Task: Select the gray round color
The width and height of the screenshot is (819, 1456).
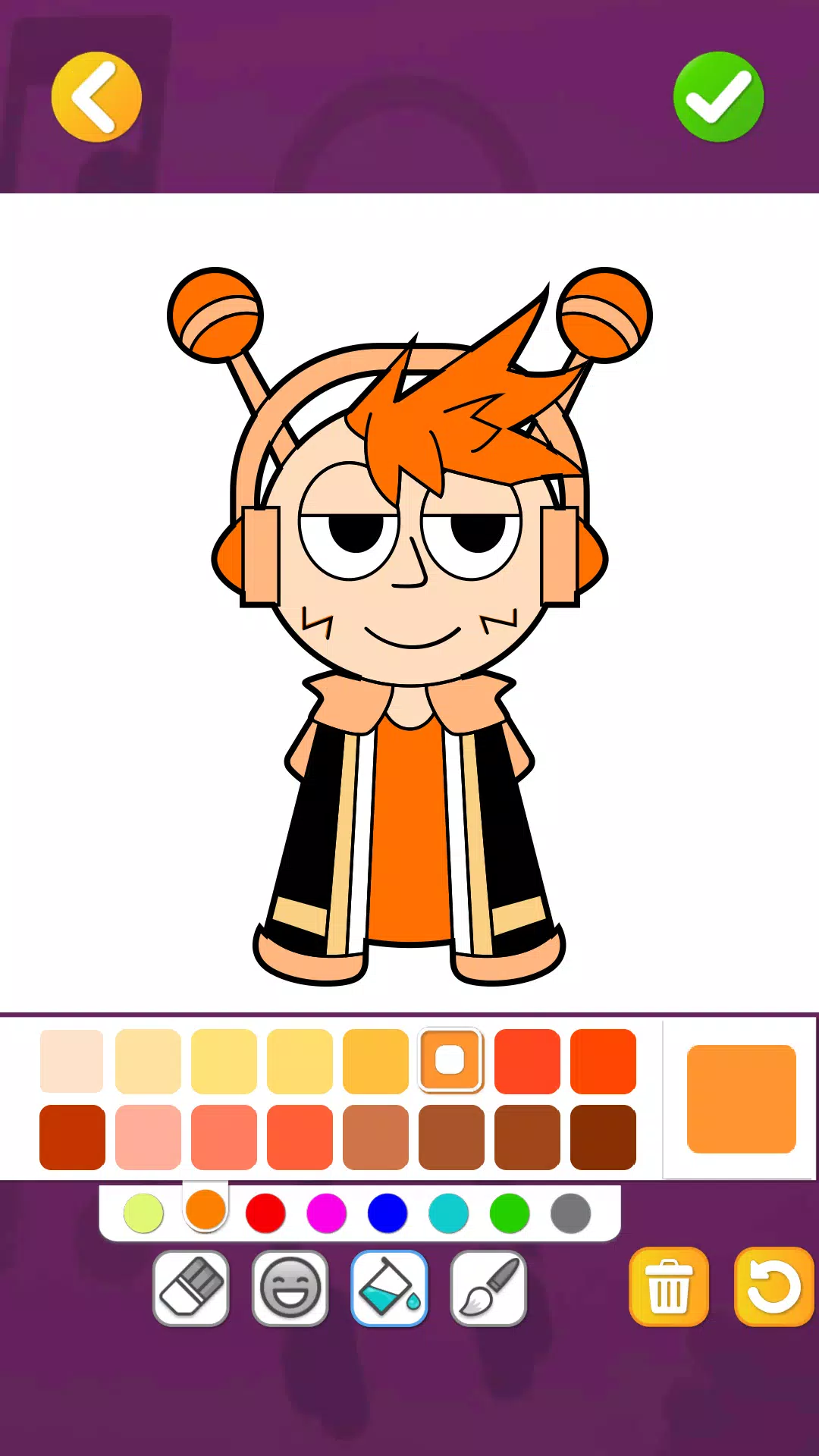Action: [x=571, y=1210]
